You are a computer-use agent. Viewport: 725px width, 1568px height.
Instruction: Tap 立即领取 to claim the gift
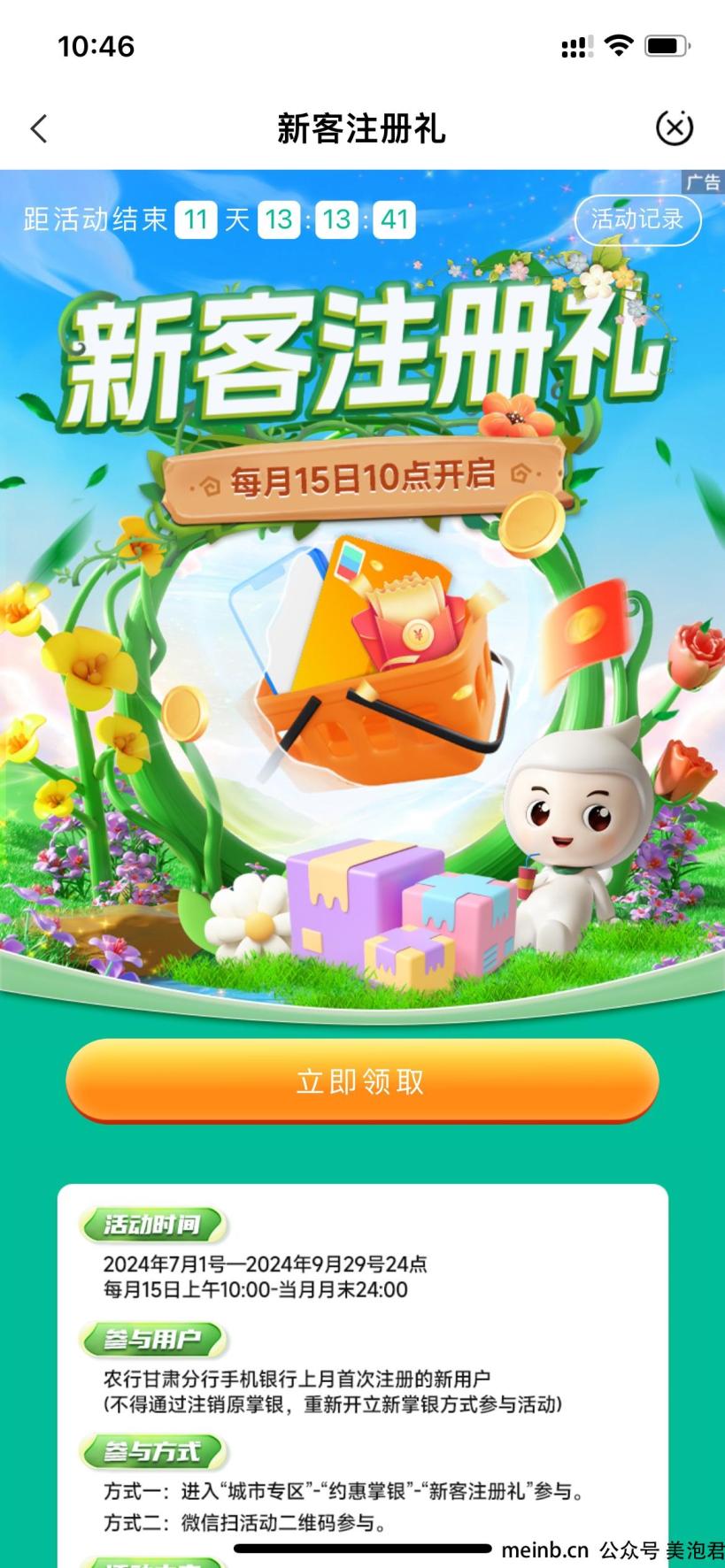362,1080
